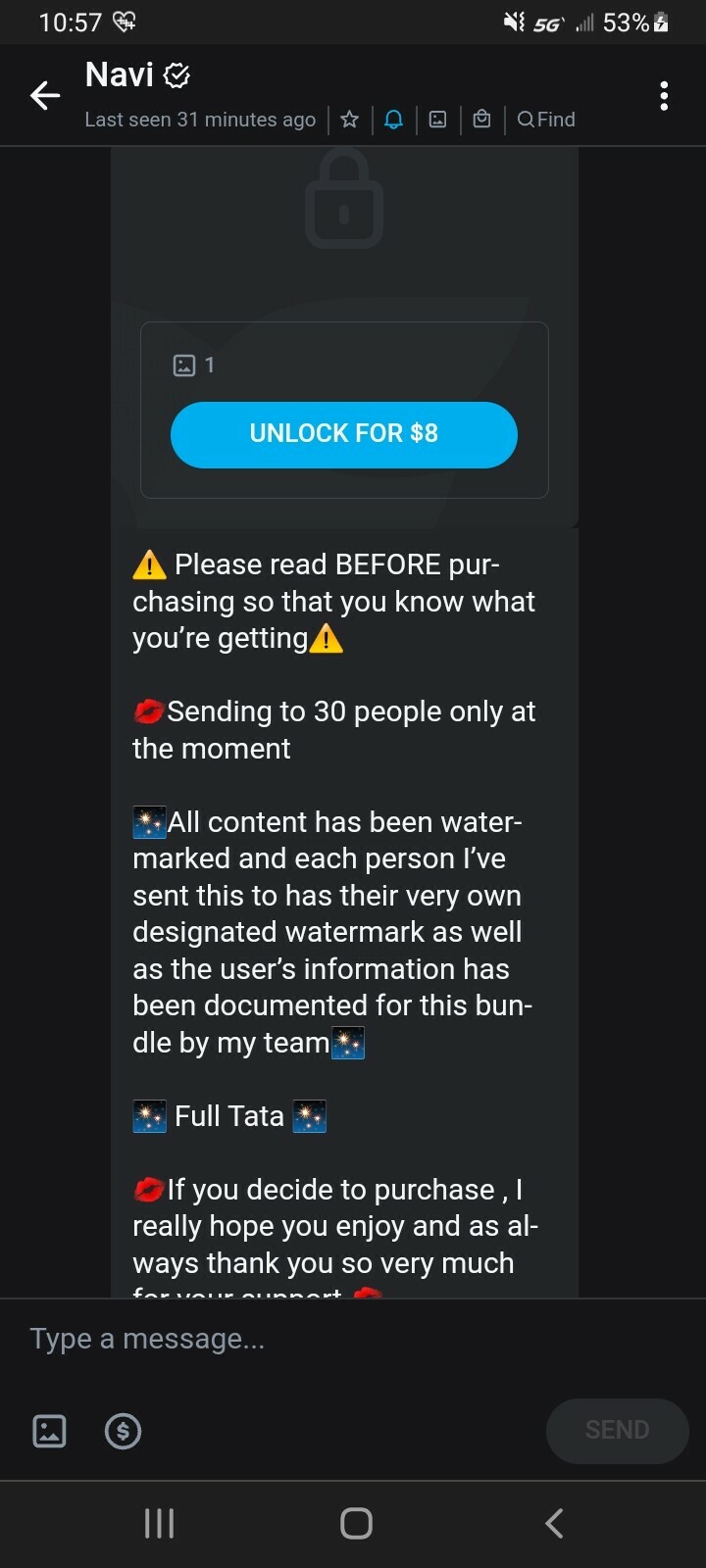Go back from Navi's chat
The width and height of the screenshot is (706, 1568).
pyautogui.click(x=45, y=95)
